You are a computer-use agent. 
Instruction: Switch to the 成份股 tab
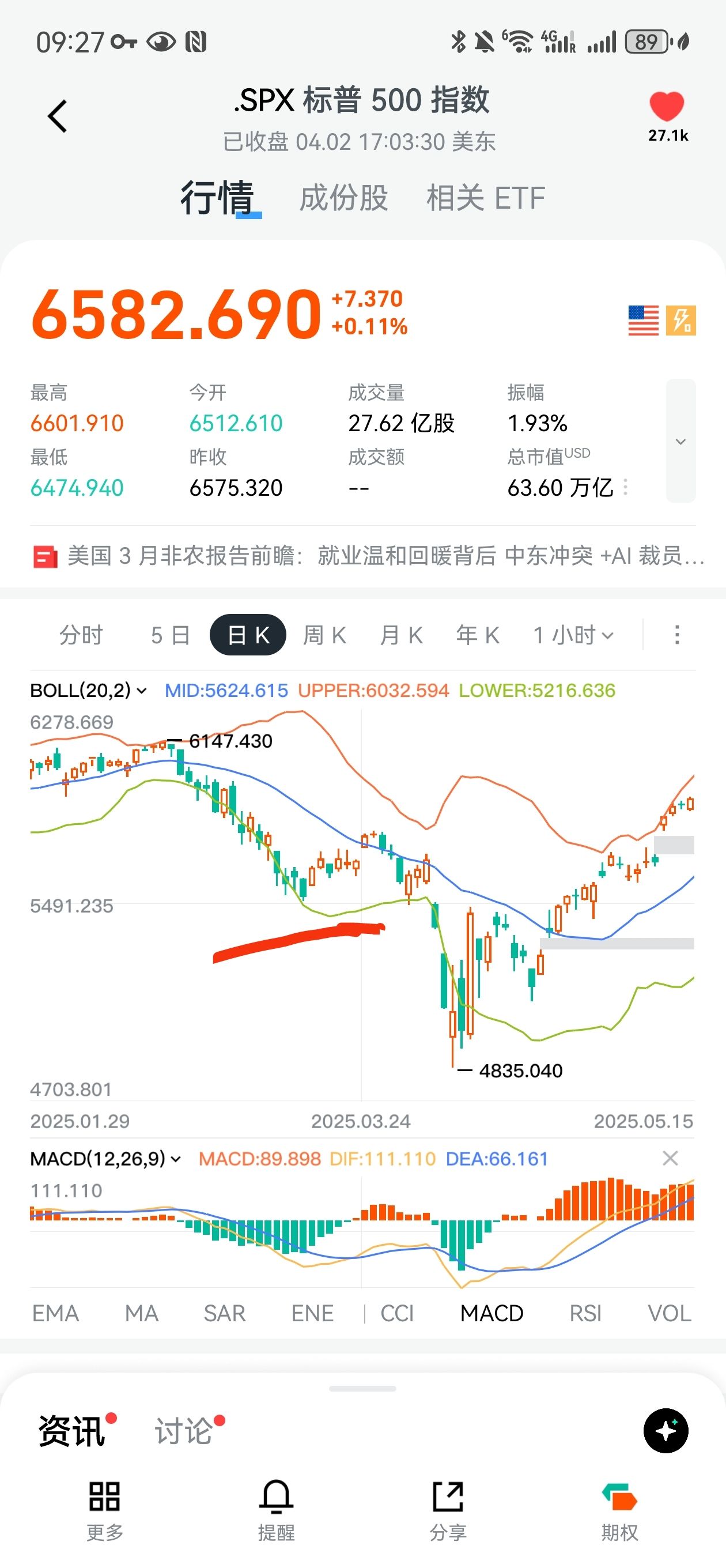344,198
